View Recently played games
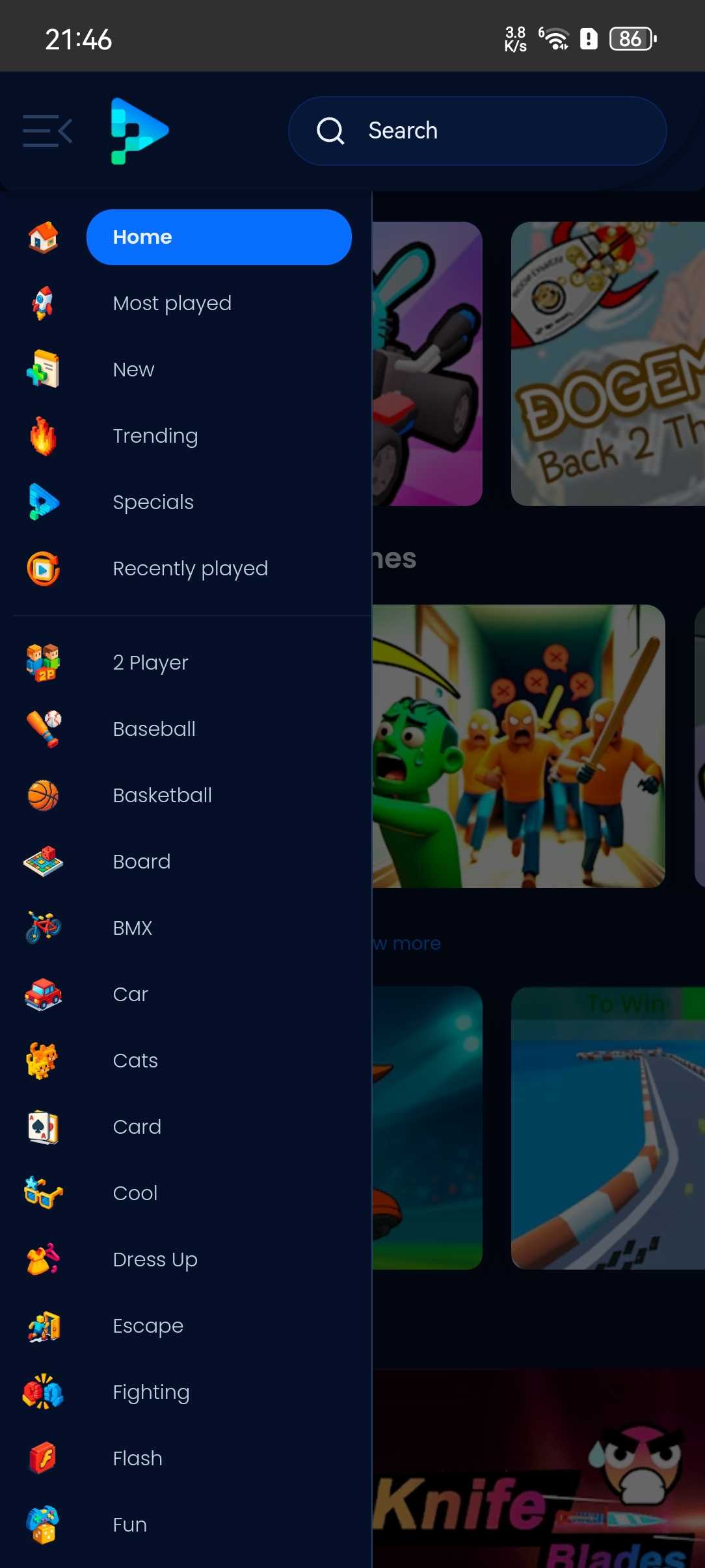 (190, 569)
